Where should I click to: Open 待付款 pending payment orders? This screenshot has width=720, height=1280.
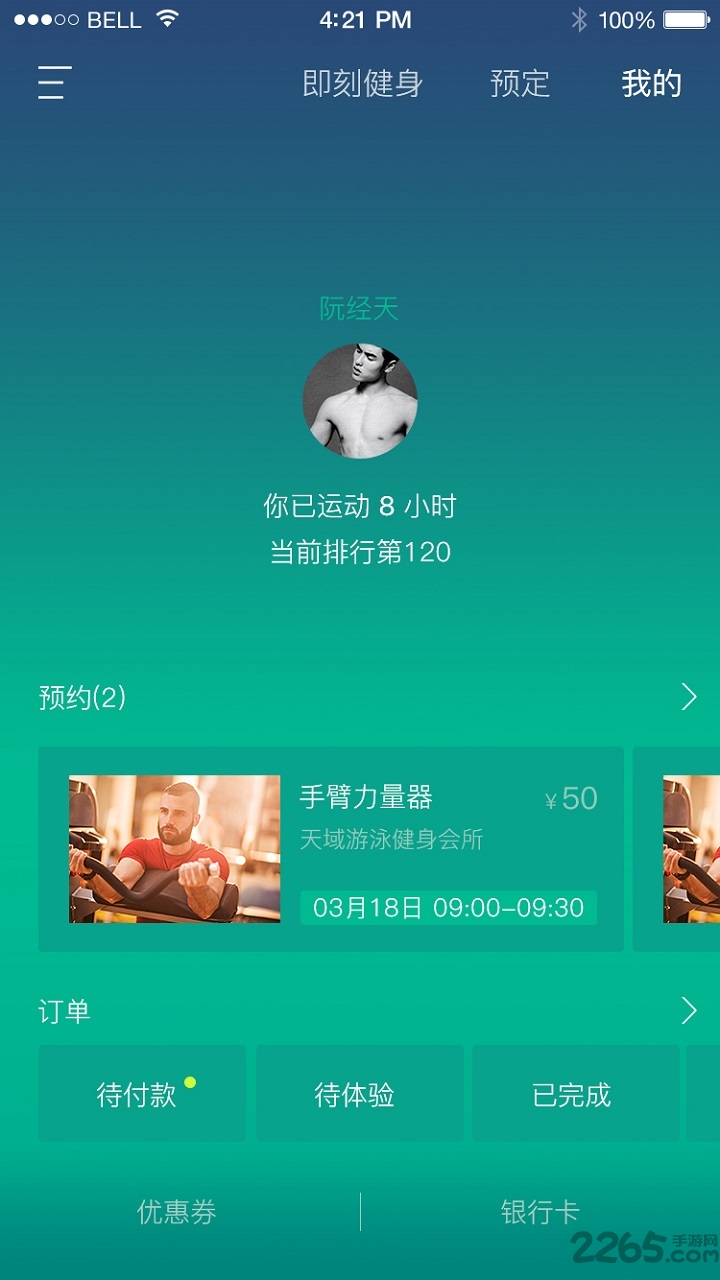[142, 1094]
